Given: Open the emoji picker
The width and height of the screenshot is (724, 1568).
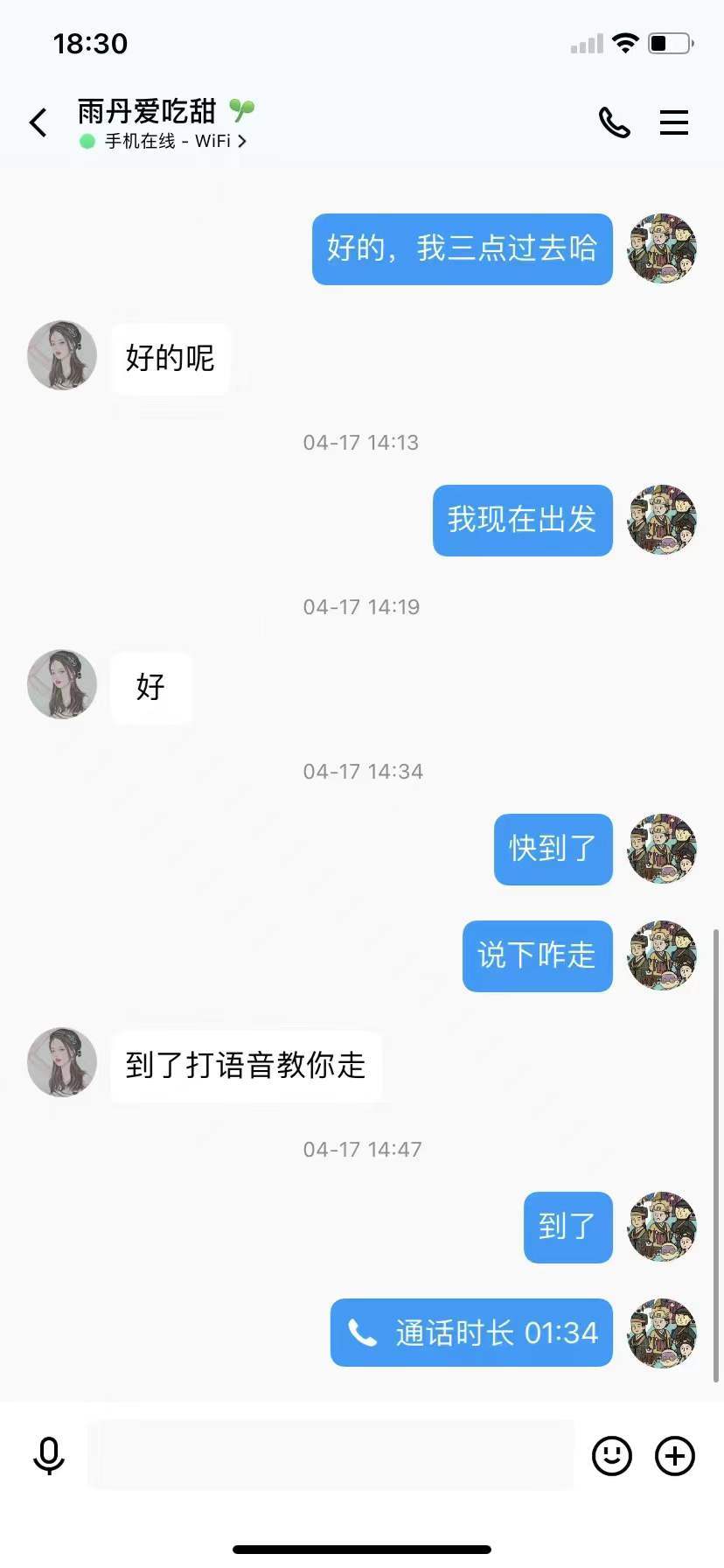Looking at the screenshot, I should tap(612, 1456).
